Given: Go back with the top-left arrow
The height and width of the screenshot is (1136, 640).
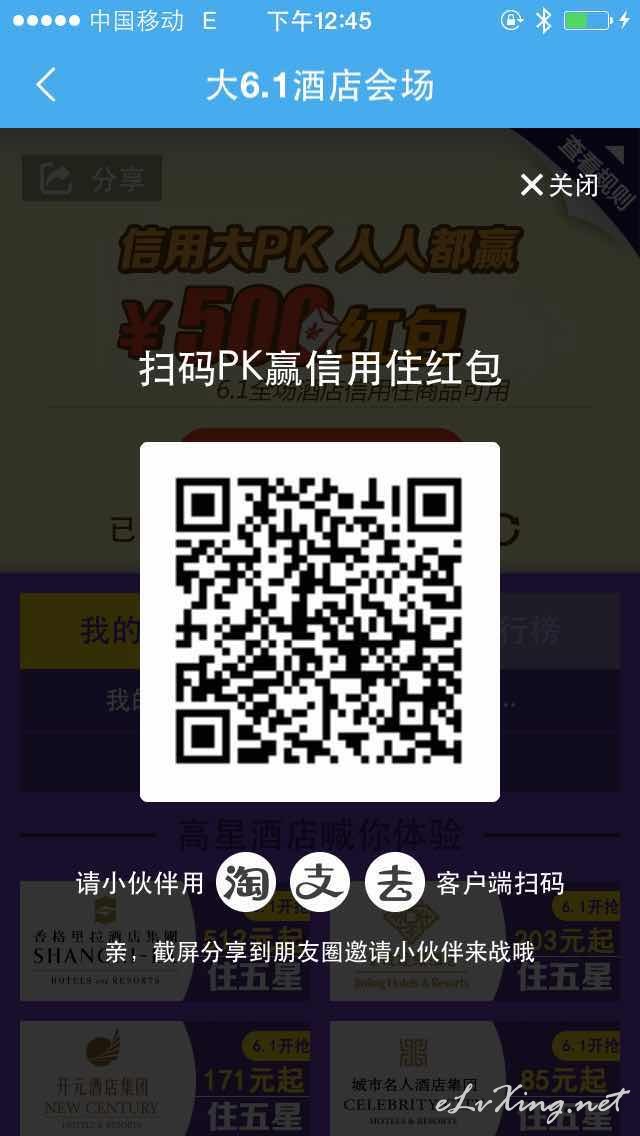Looking at the screenshot, I should (45, 85).
